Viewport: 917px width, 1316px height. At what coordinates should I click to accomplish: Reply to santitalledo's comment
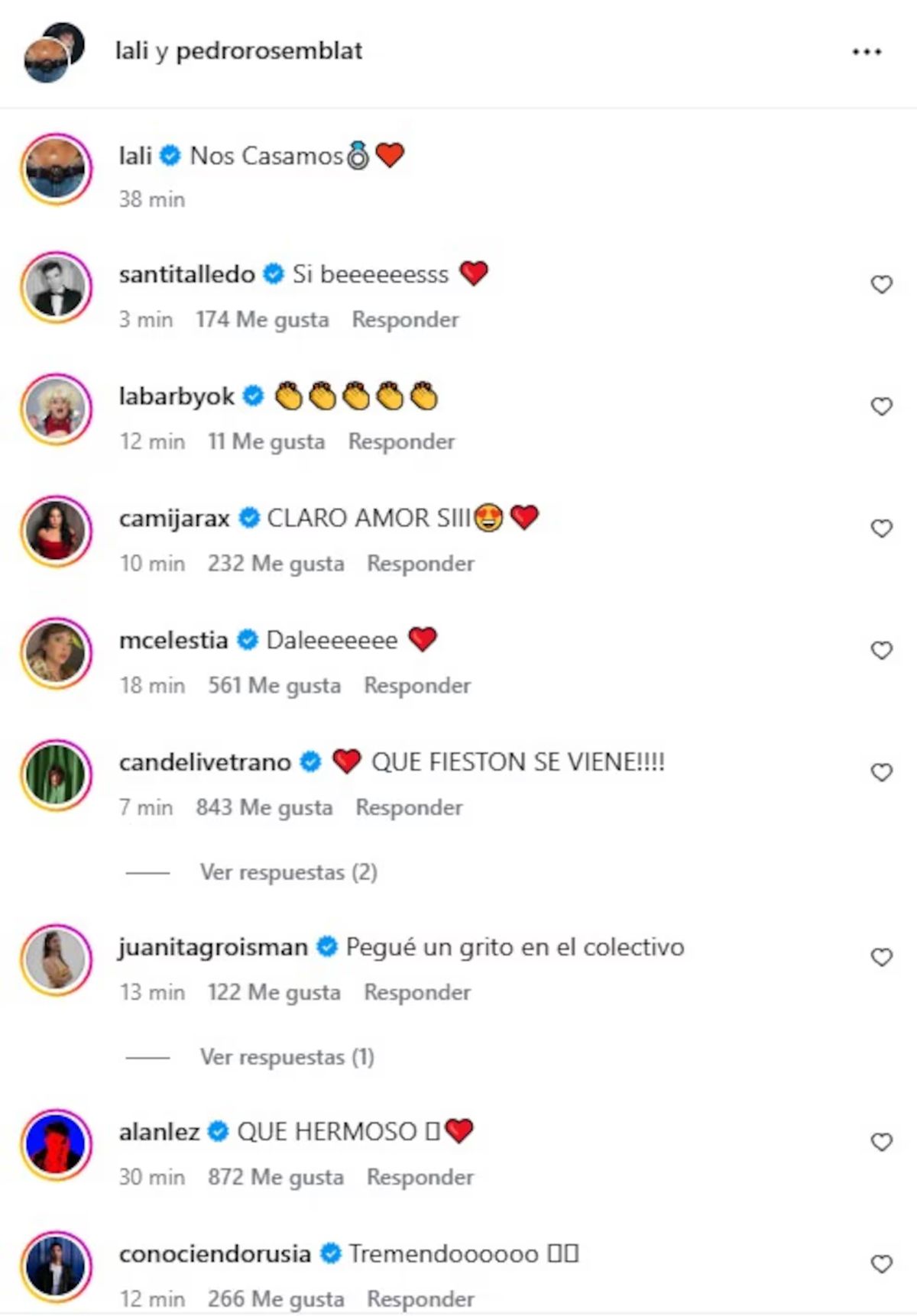pos(405,319)
